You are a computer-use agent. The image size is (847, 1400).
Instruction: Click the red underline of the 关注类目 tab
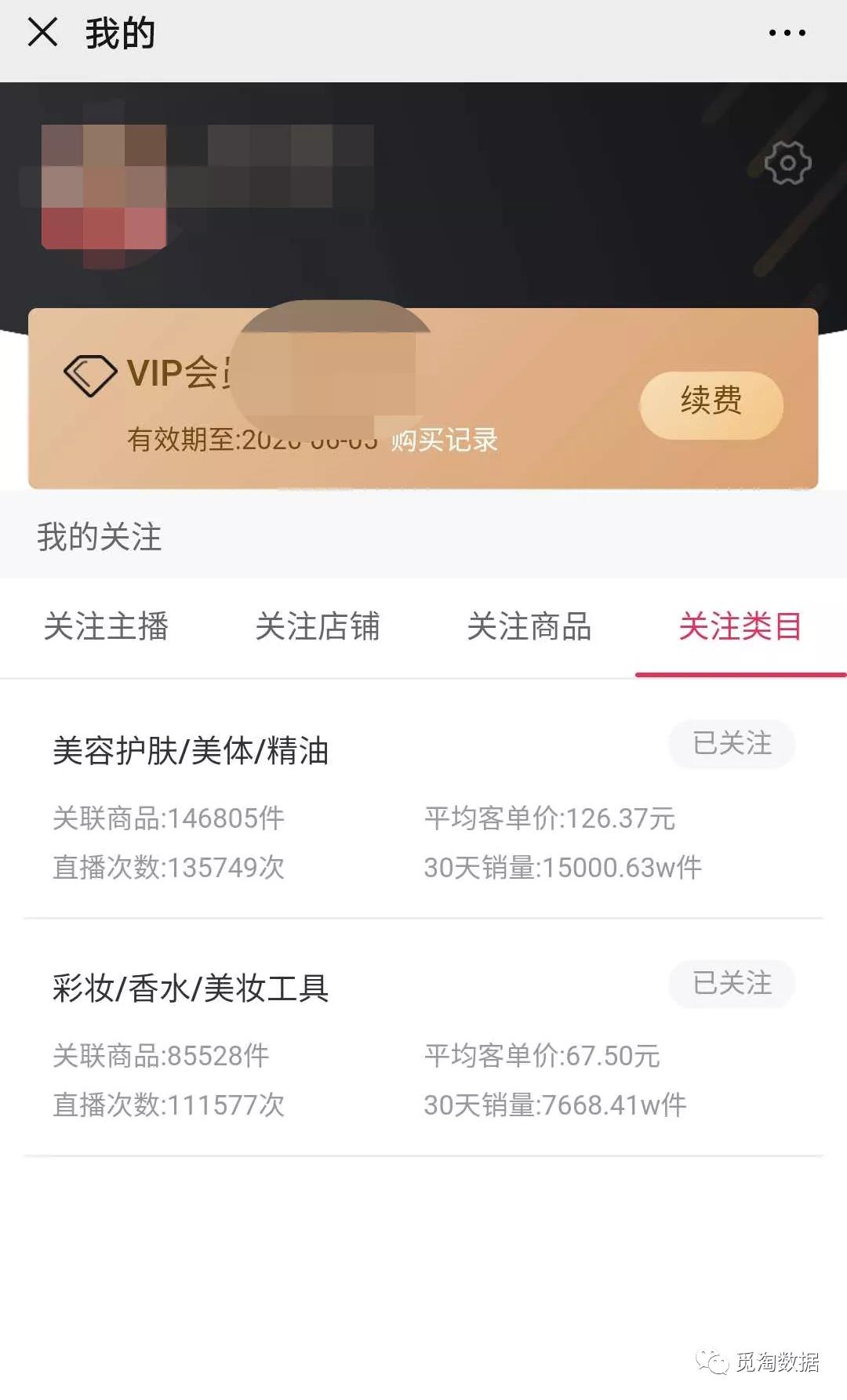click(x=740, y=674)
